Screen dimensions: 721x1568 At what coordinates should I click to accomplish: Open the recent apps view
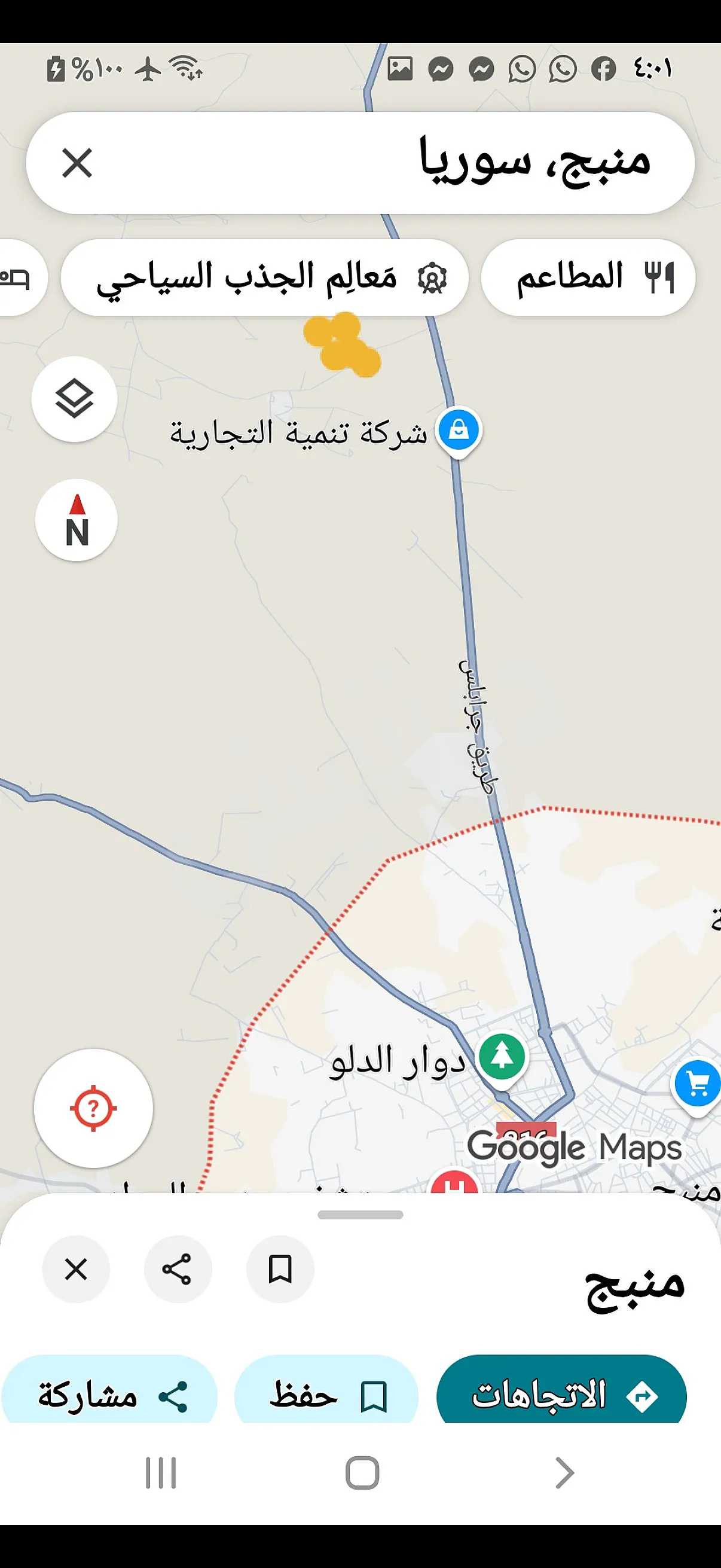(x=161, y=1473)
